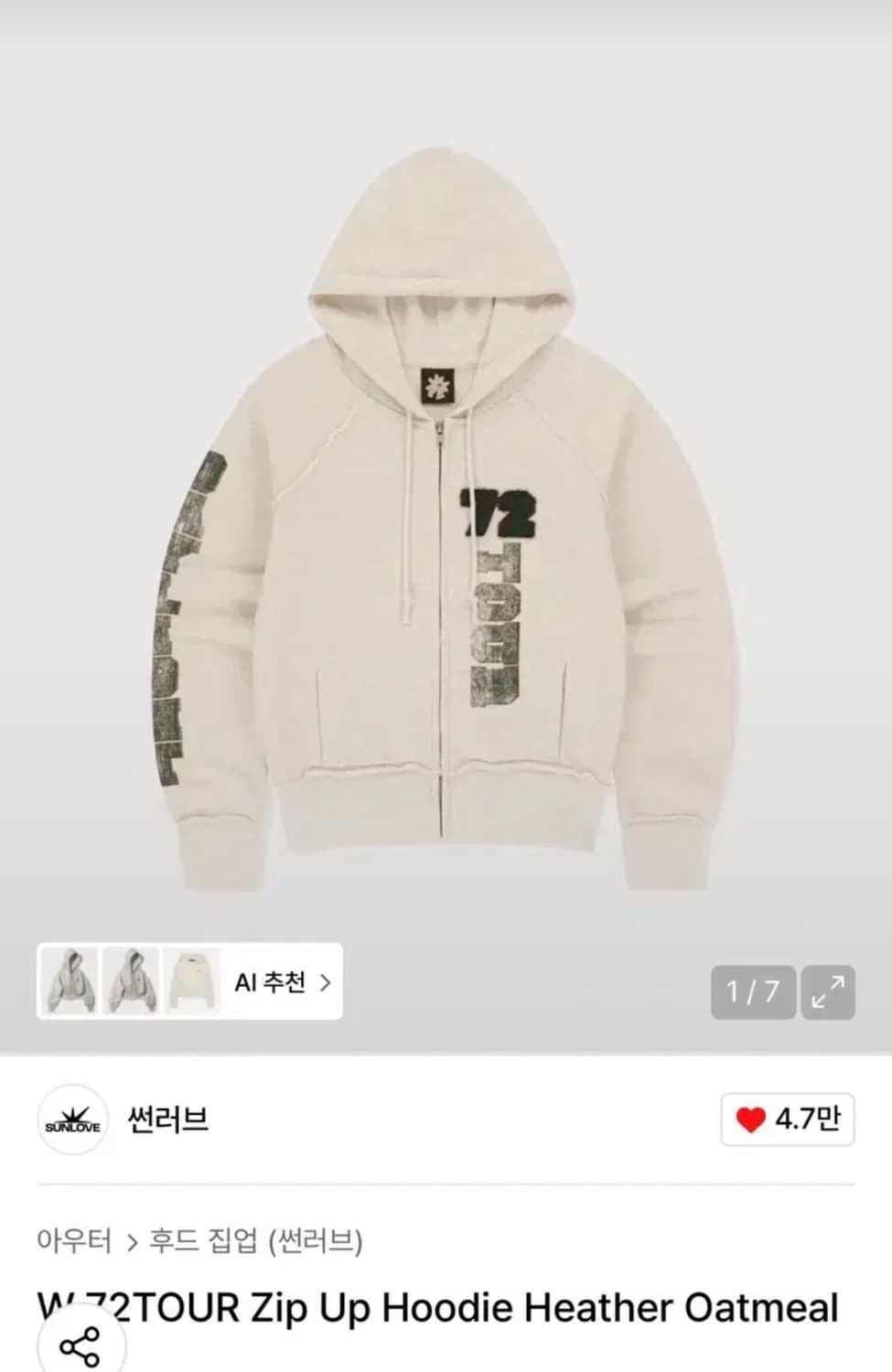
Task: Click the red heart to like the product
Action: [750, 1120]
